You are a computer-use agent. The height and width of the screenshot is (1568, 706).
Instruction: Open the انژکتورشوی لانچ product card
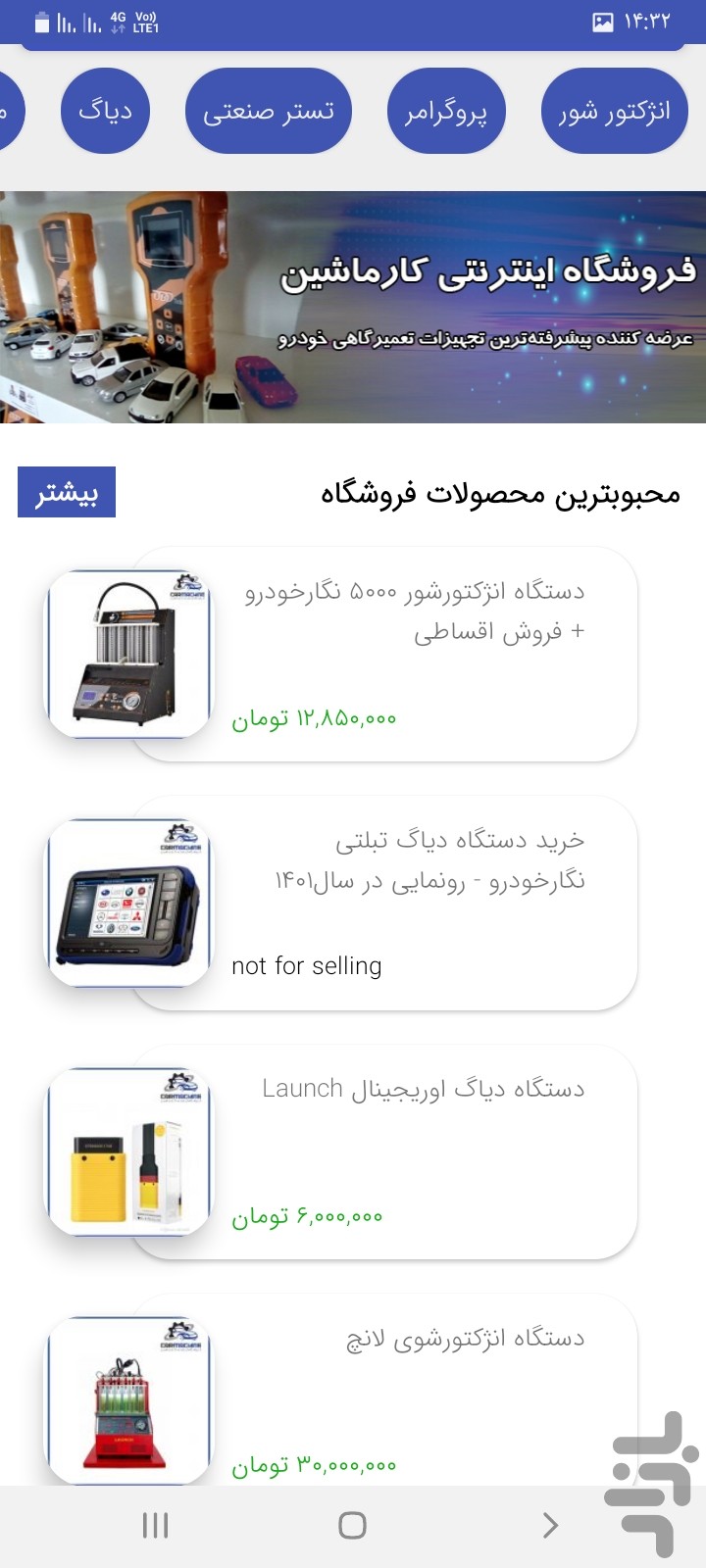[x=382, y=1392]
